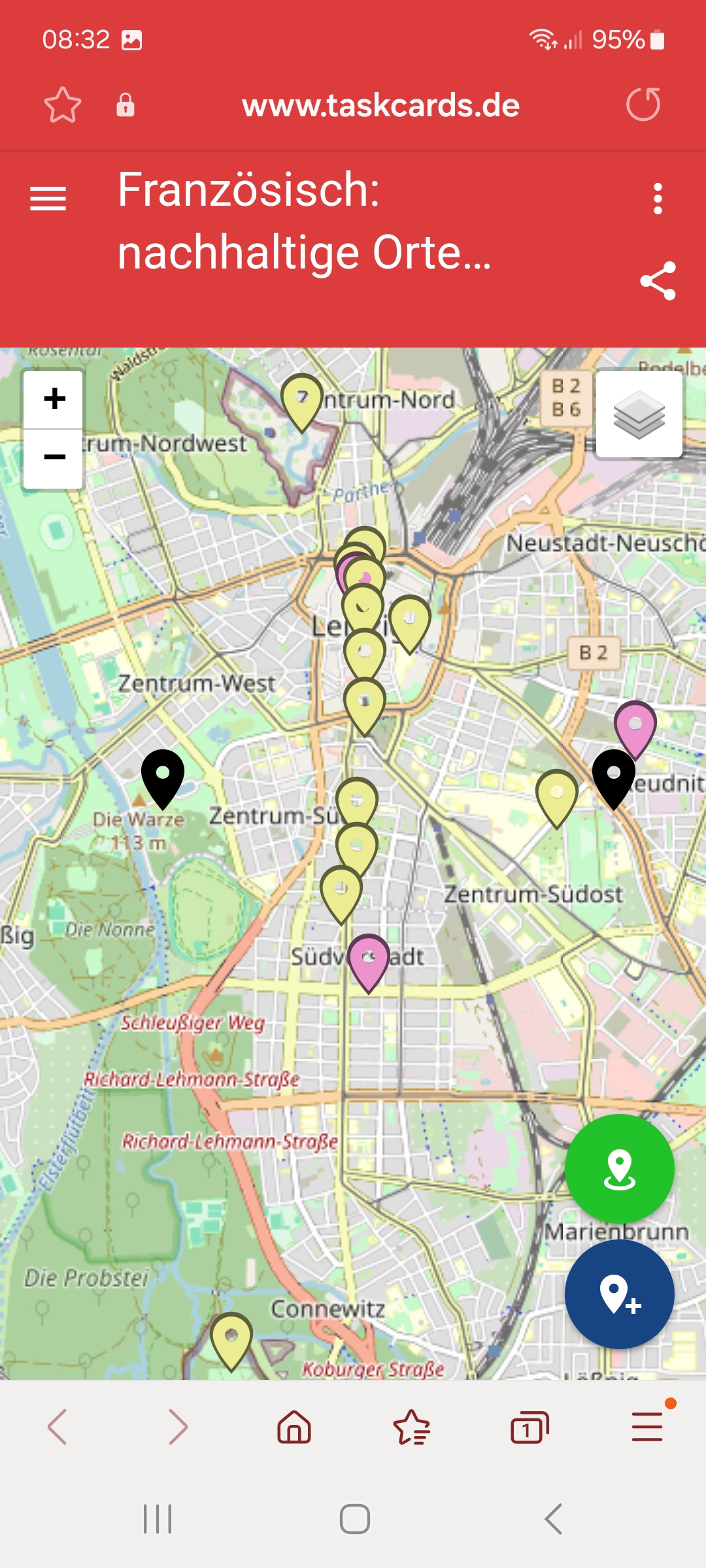Viewport: 706px width, 1568px height.
Task: Open the browser tabs overview
Action: [x=529, y=1426]
